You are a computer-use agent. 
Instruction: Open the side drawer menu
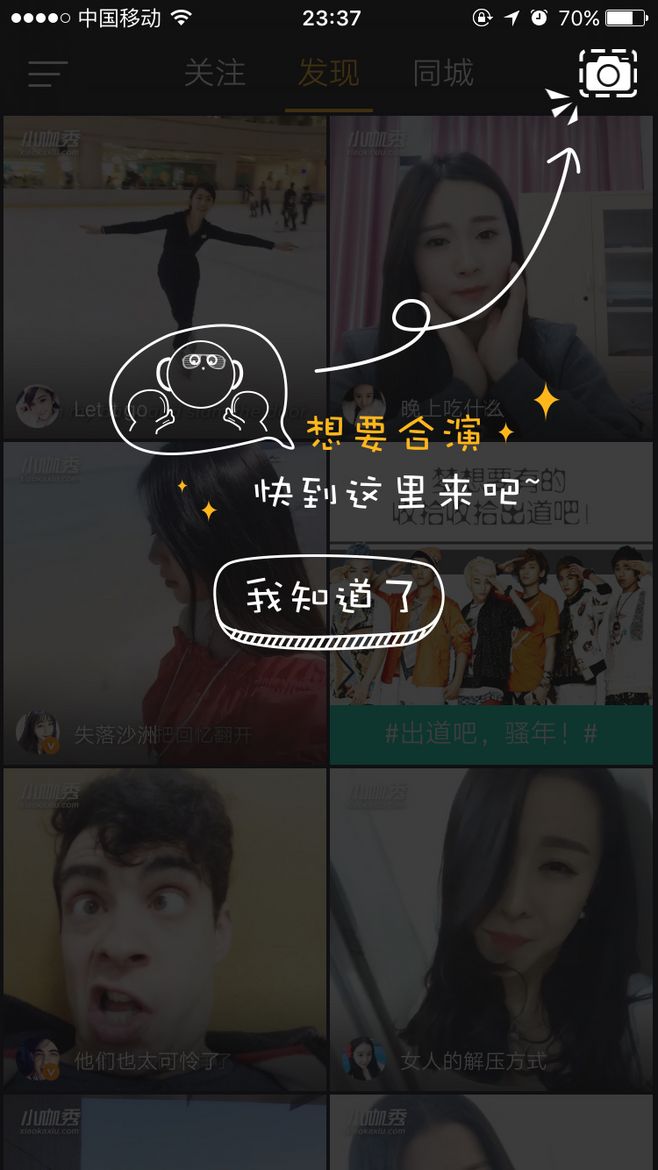coord(48,74)
